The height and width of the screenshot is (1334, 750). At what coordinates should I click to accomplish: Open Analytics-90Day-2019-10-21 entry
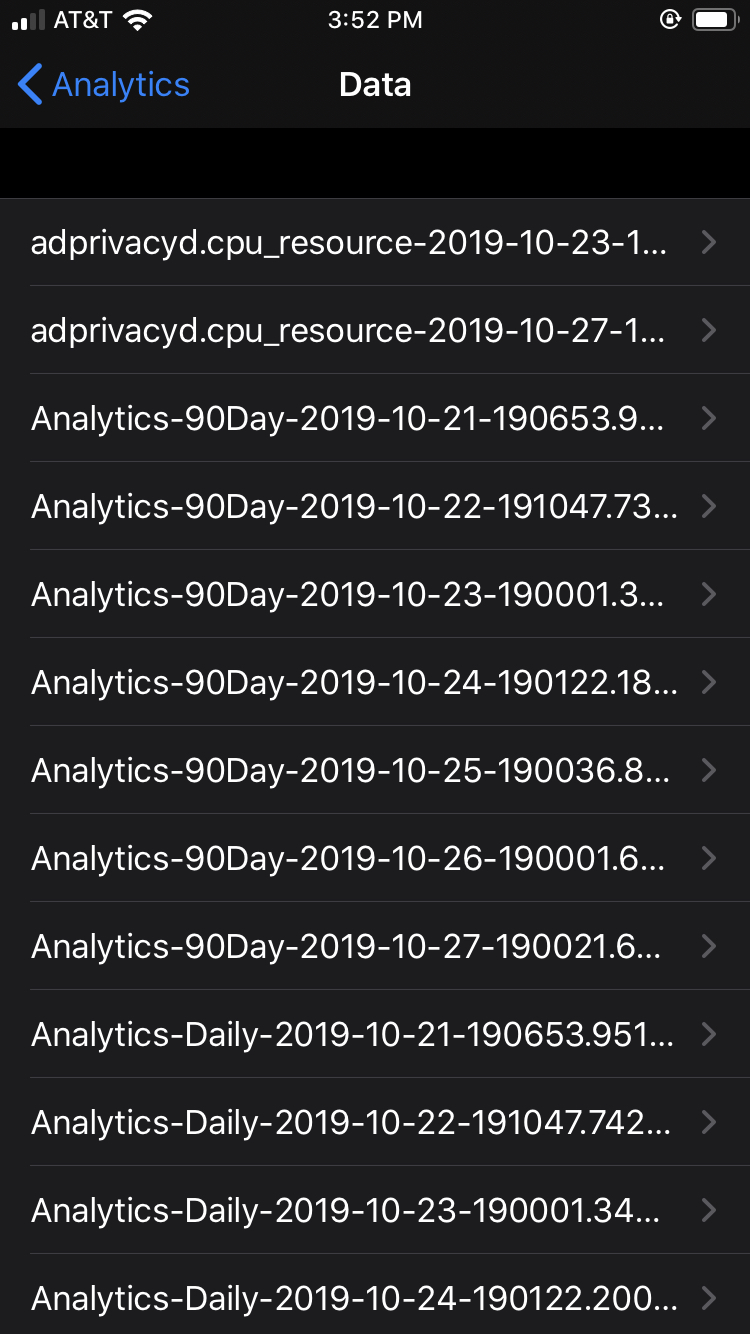(x=374, y=419)
